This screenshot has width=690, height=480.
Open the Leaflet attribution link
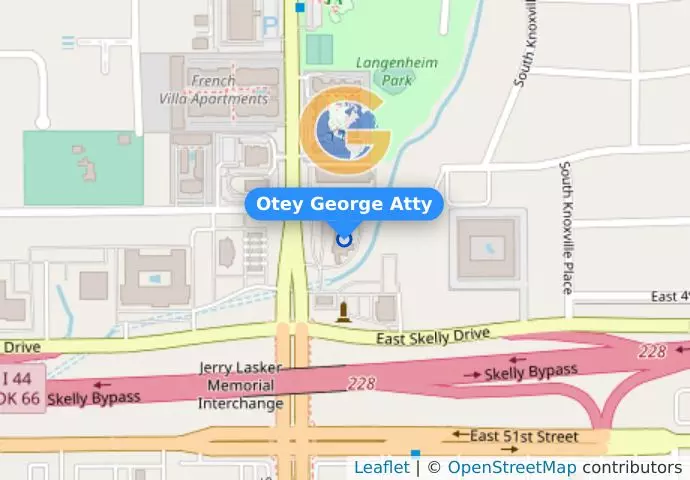tap(381, 467)
